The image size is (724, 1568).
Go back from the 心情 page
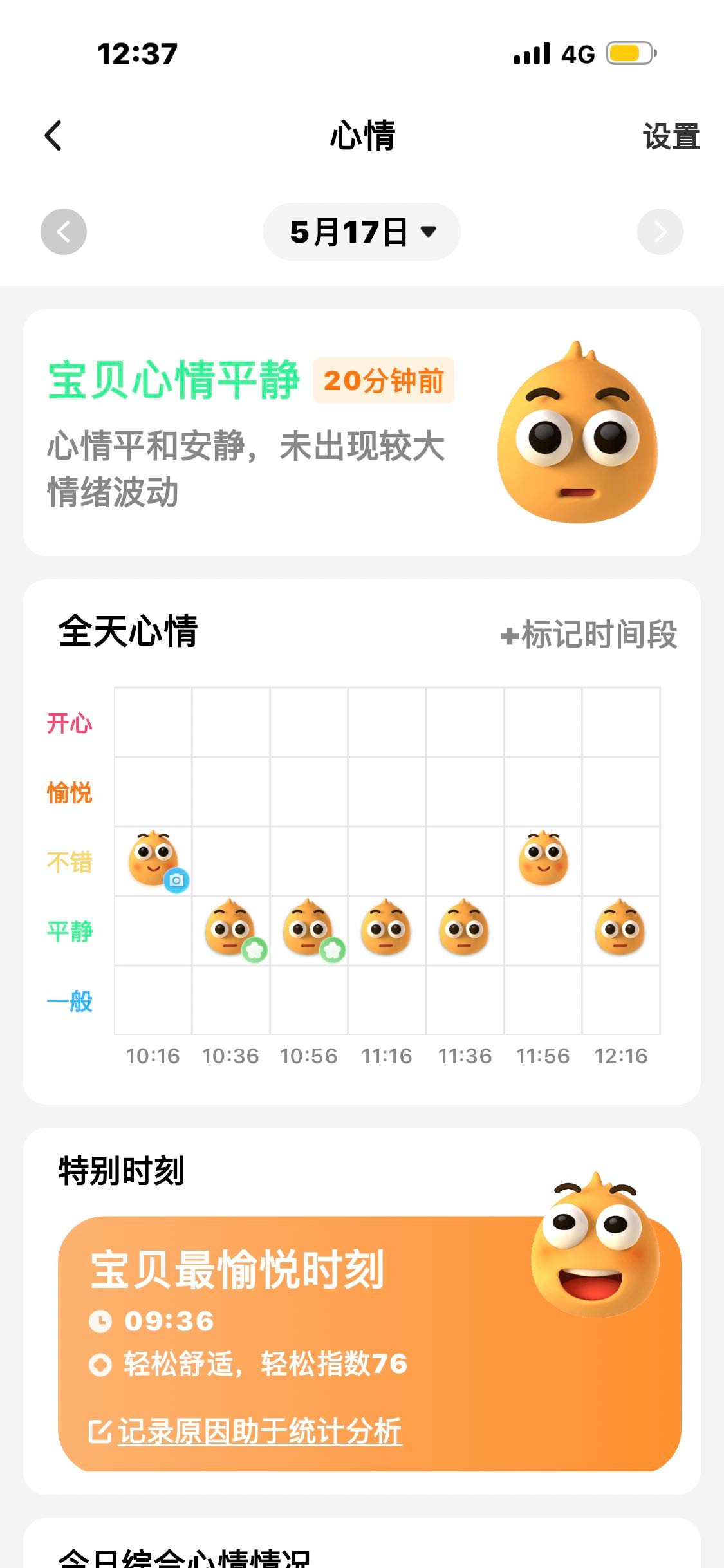coord(53,136)
